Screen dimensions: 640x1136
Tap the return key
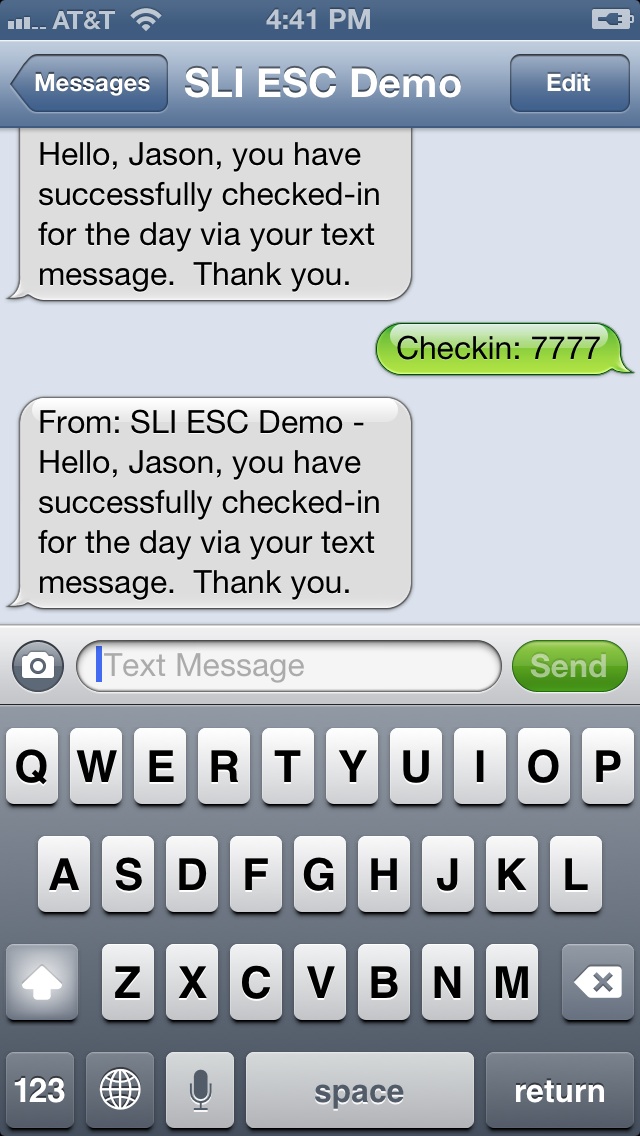click(x=560, y=1090)
